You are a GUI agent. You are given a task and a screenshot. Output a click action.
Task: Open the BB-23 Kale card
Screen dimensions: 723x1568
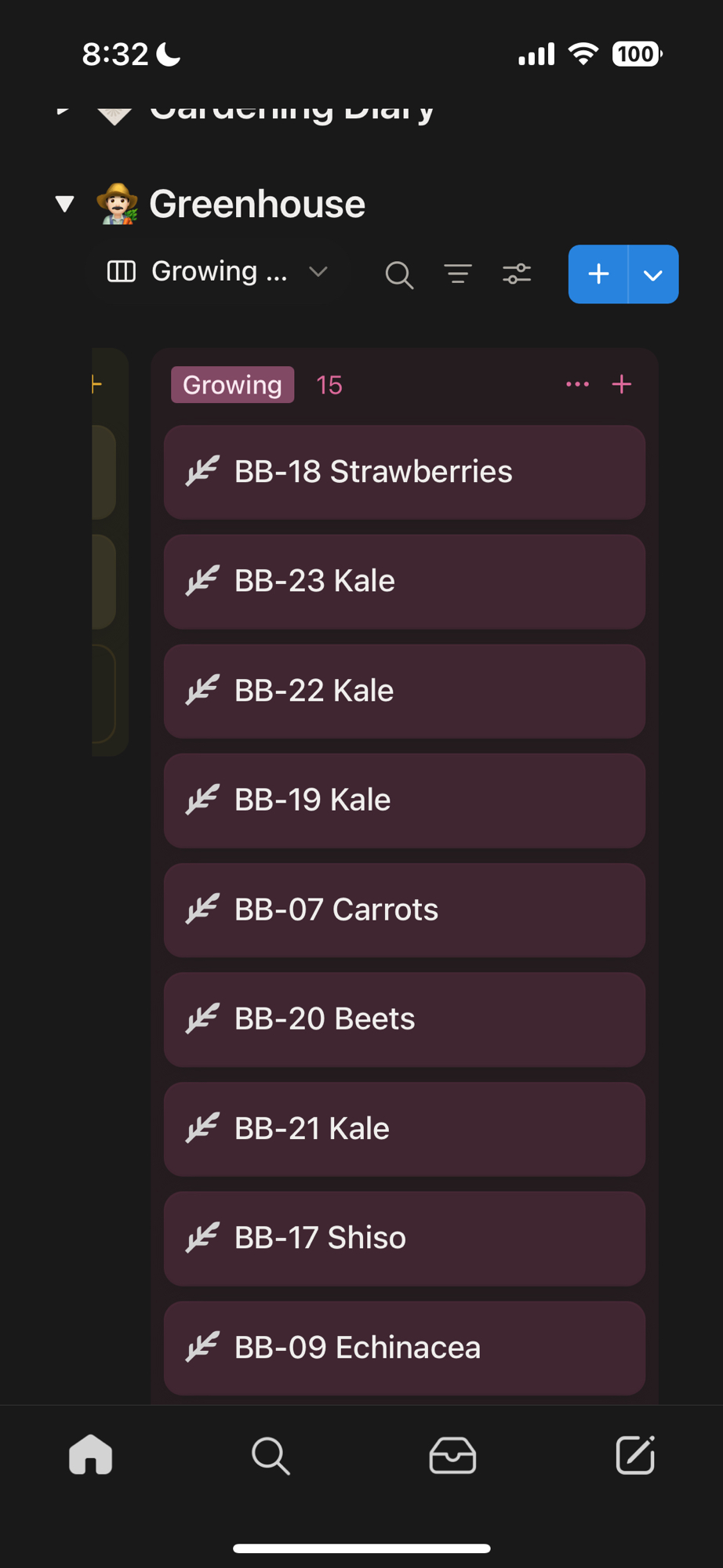click(404, 582)
